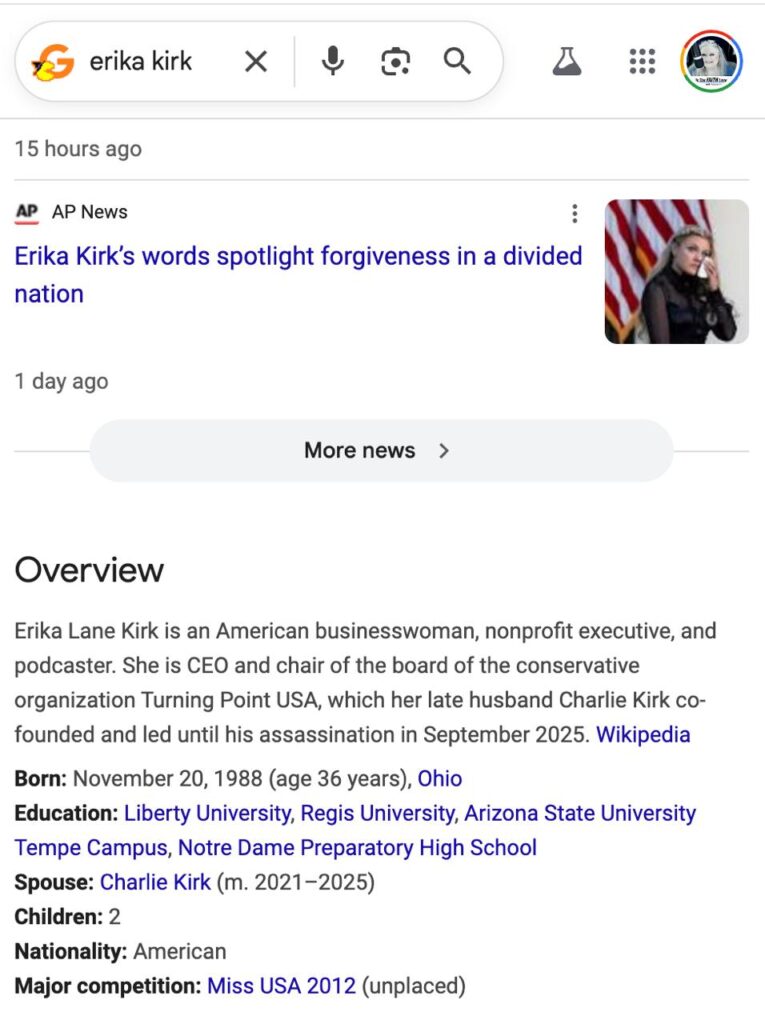Start a voice search with the microphone
Screen dimensions: 765x1024
[x=333, y=62]
